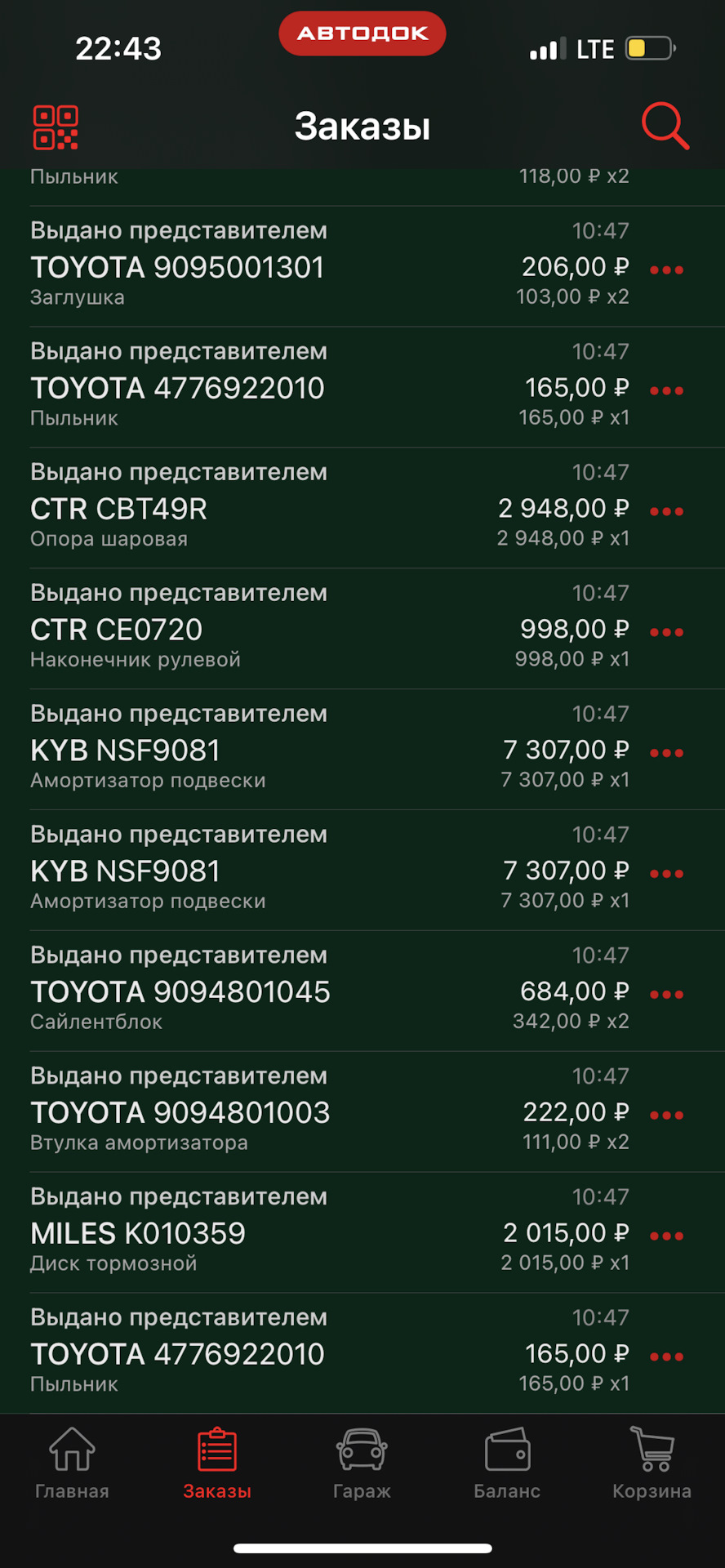Search orders with the magnifier icon
Image resolution: width=725 pixels, height=1568 pixels.
pyautogui.click(x=665, y=127)
